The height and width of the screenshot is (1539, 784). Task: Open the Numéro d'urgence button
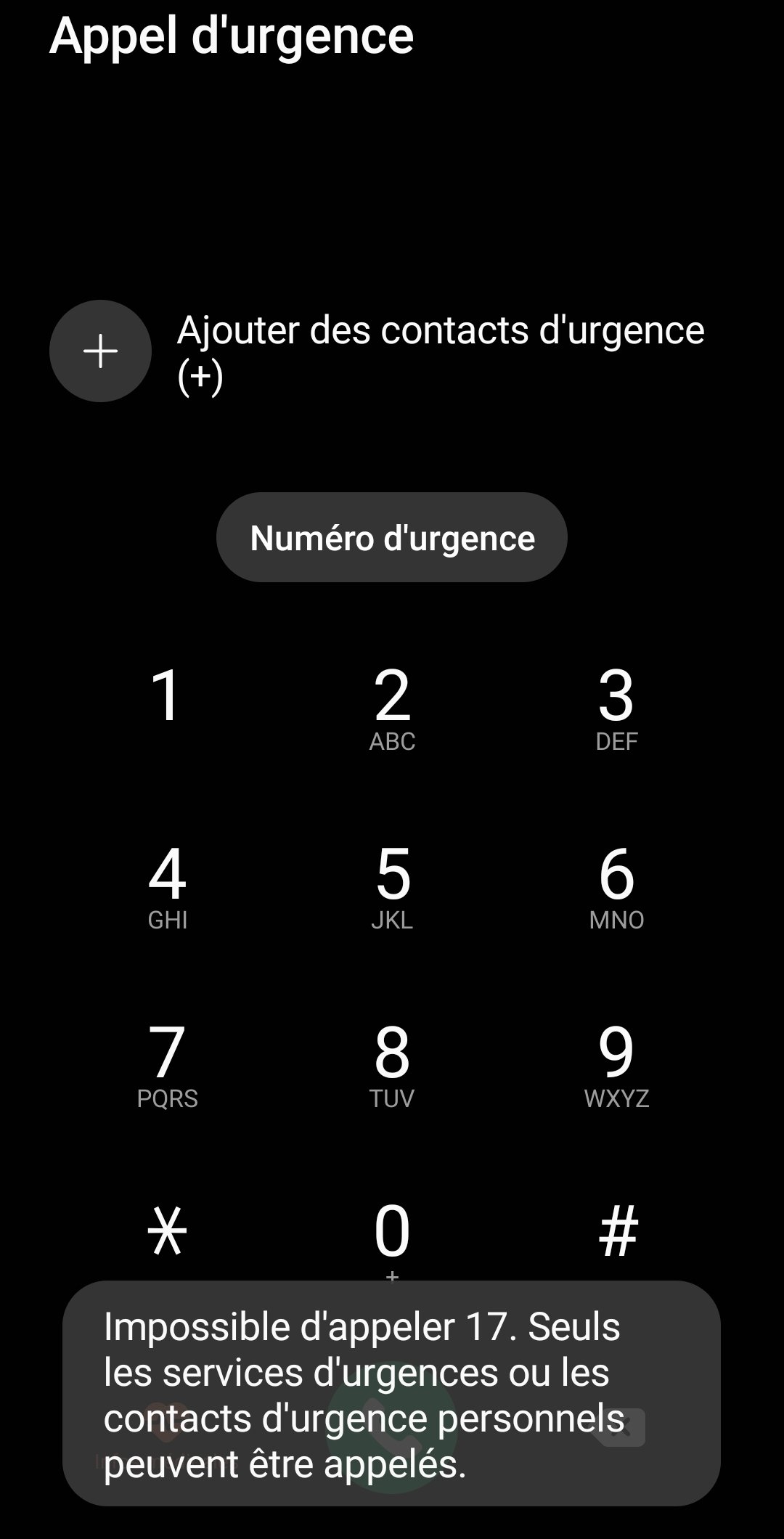point(392,537)
